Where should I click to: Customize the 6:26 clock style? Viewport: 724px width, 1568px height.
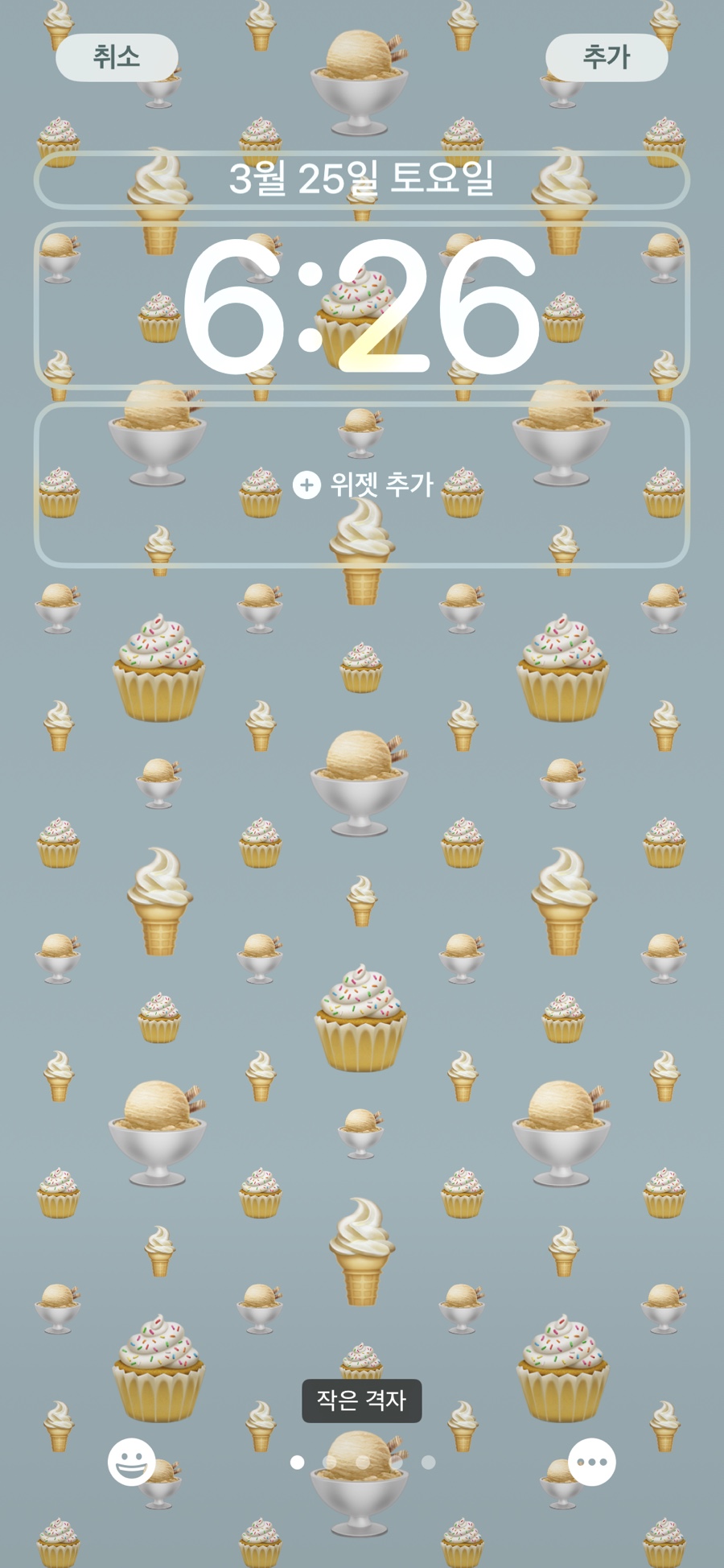tap(362, 306)
